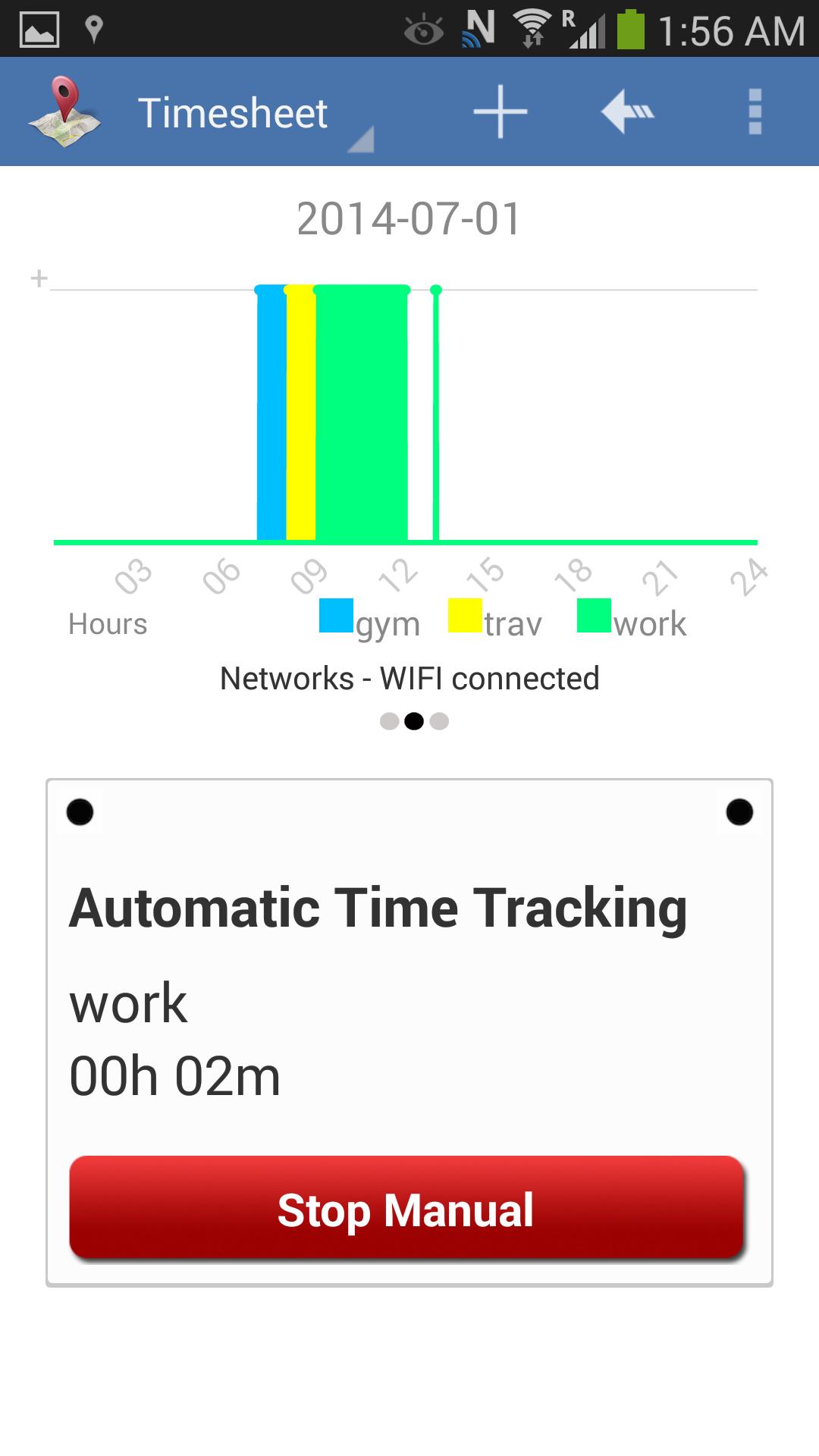Tap the black dot on the card's left corner
Screen dimensions: 819x1456
[78, 814]
